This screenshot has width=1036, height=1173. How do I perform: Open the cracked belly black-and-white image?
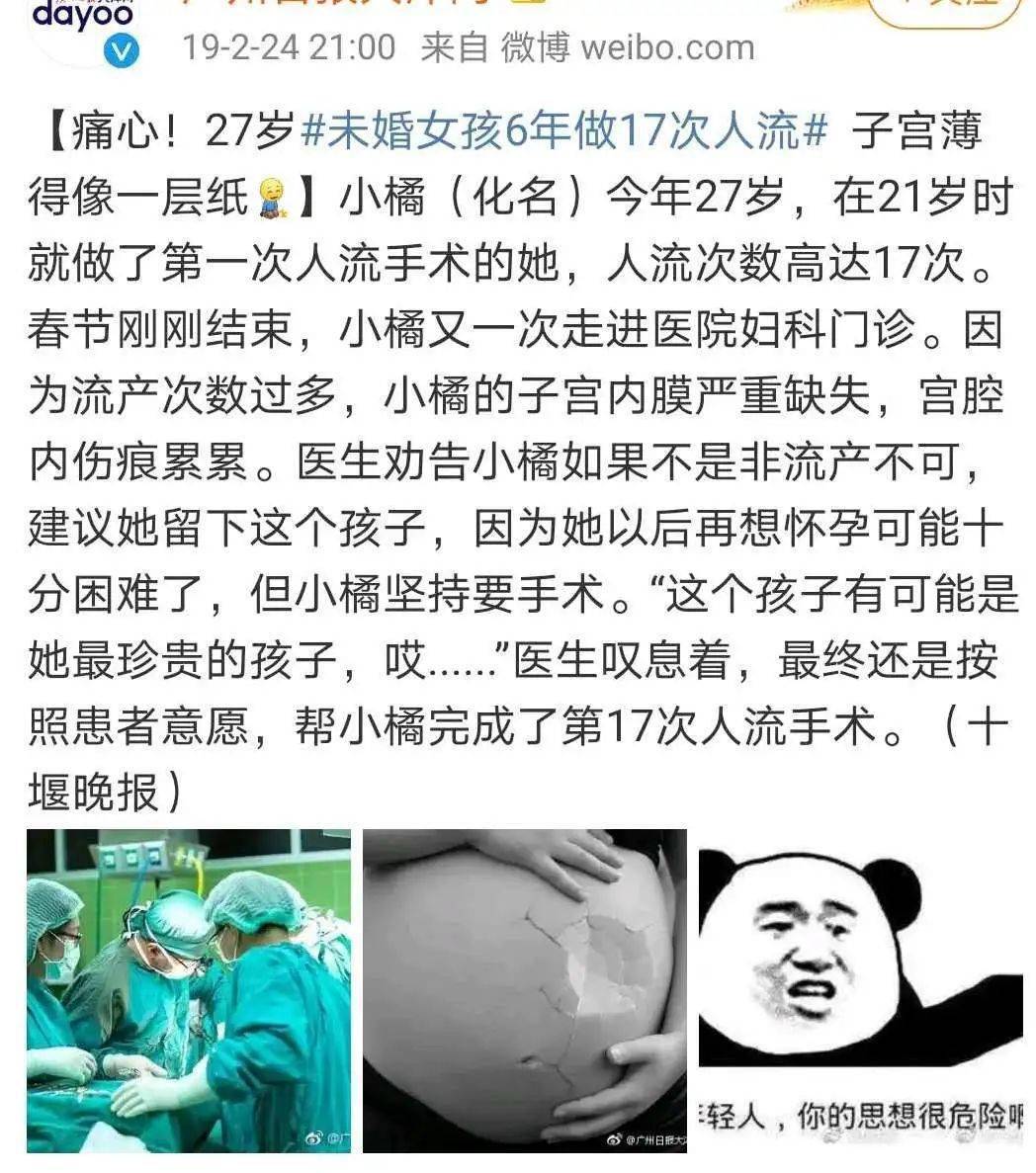pos(524,990)
